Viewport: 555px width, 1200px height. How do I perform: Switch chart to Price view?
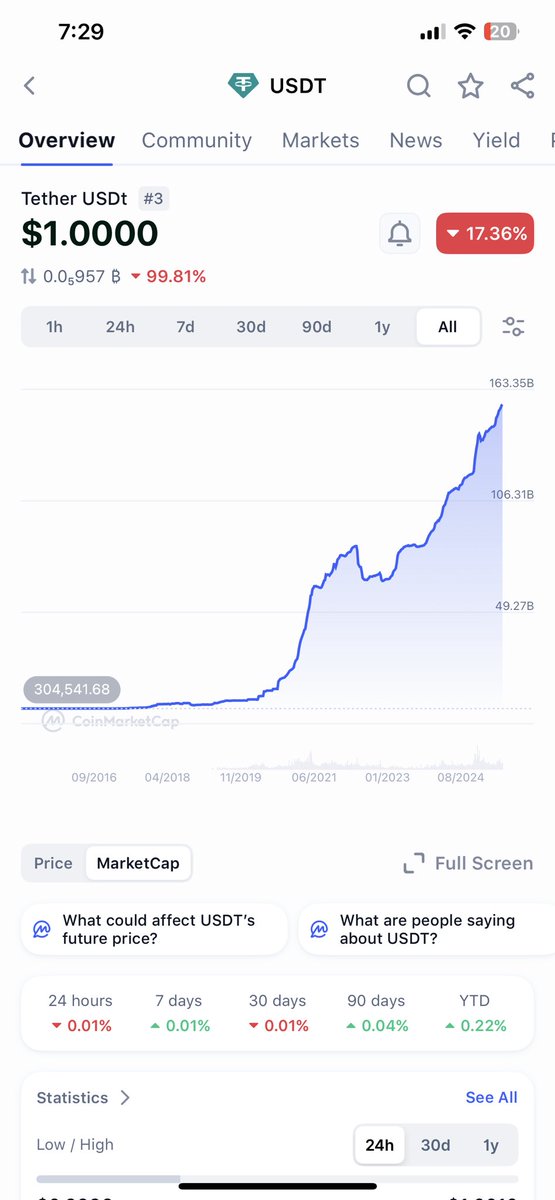[x=53, y=863]
